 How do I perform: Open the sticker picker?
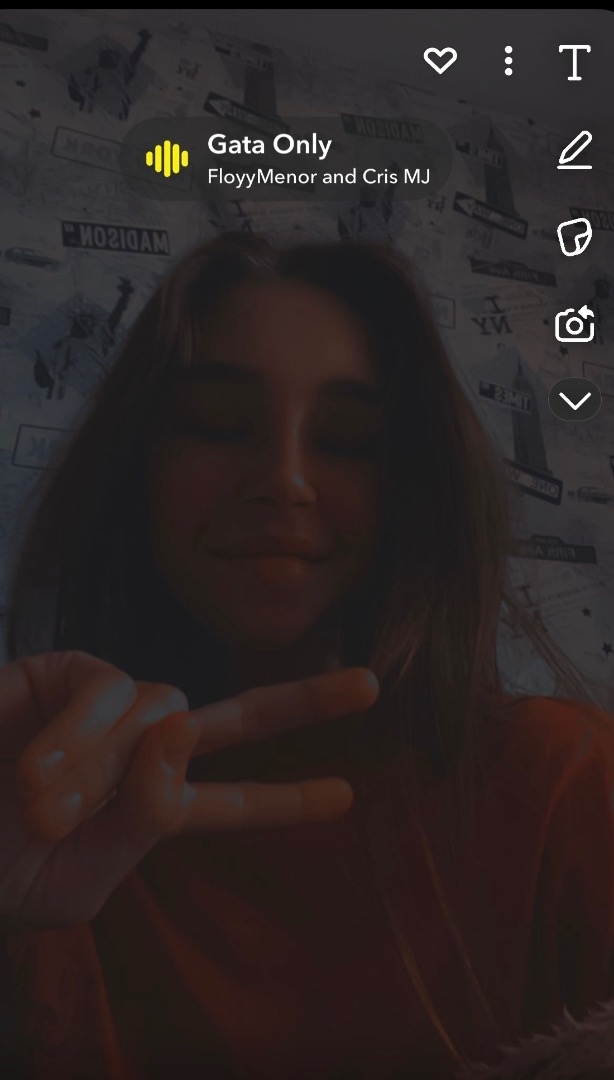click(575, 238)
